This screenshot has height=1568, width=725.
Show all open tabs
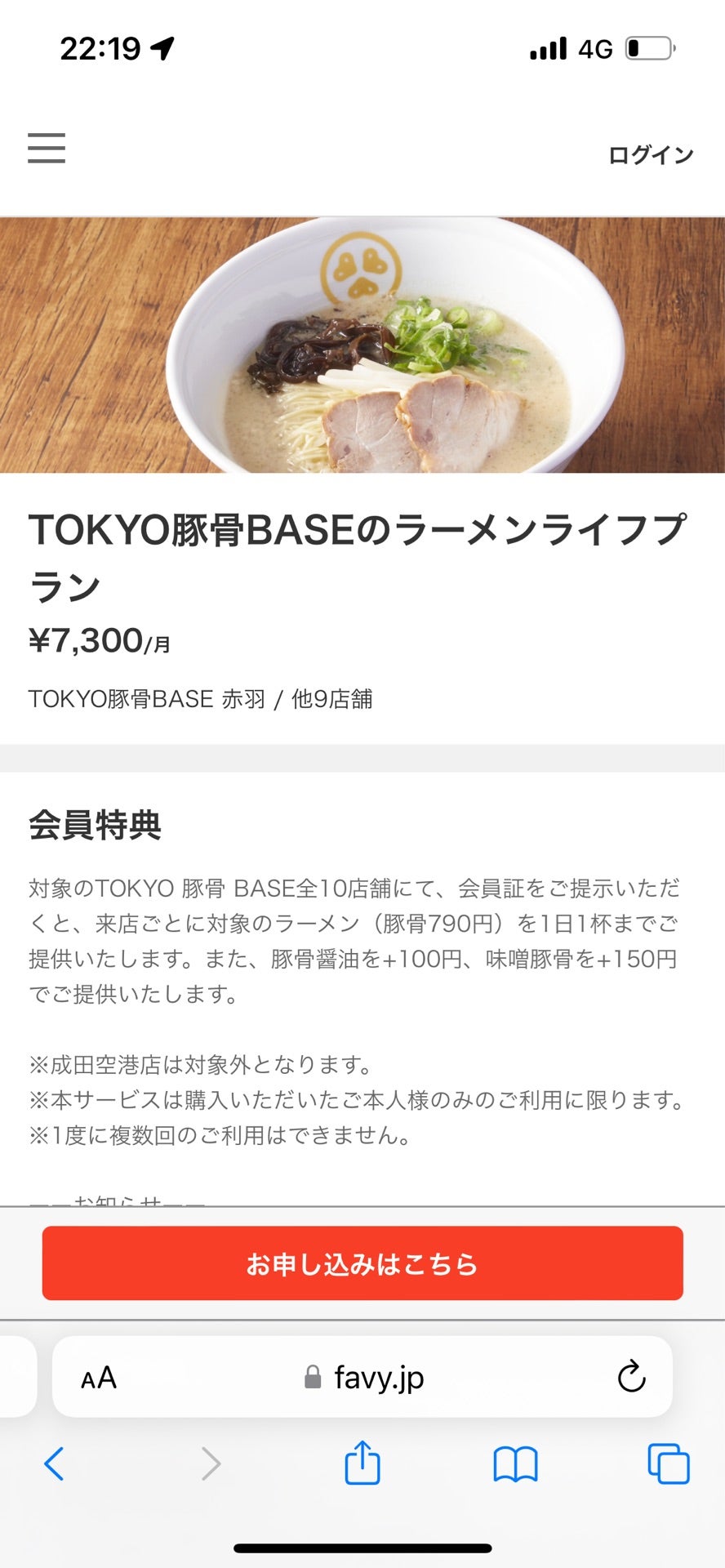668,1463
